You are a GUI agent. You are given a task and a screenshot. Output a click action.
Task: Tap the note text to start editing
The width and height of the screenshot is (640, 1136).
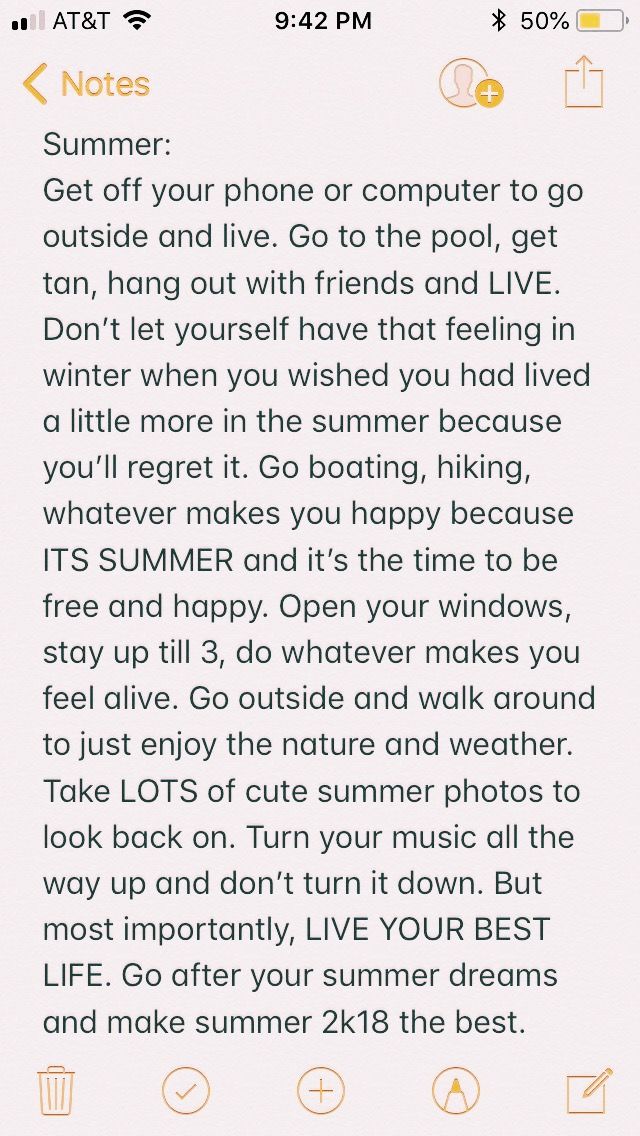tap(320, 560)
